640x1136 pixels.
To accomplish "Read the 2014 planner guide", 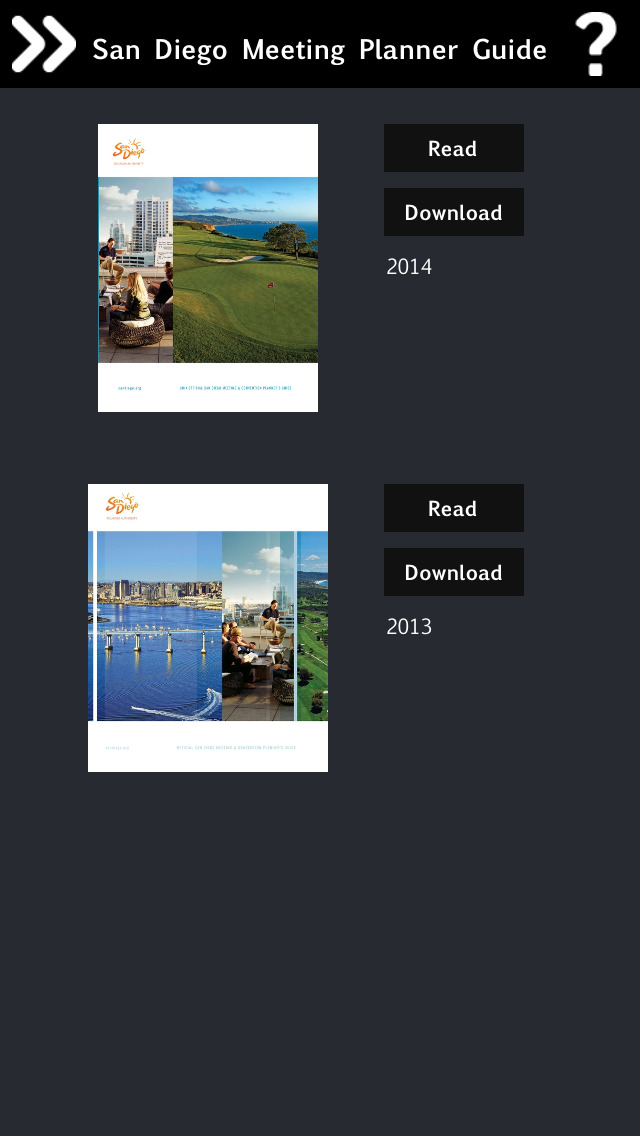I will [x=453, y=148].
